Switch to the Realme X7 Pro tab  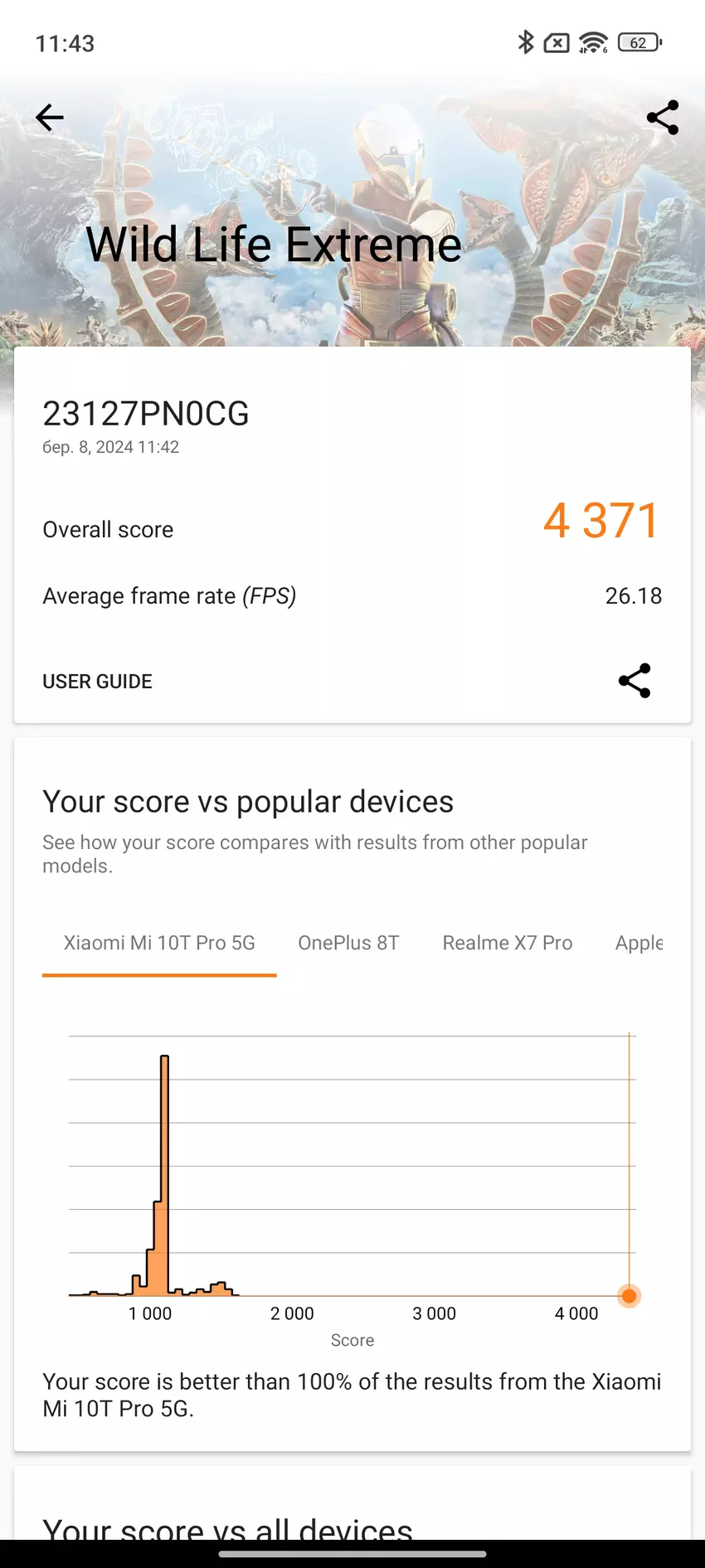coord(507,944)
